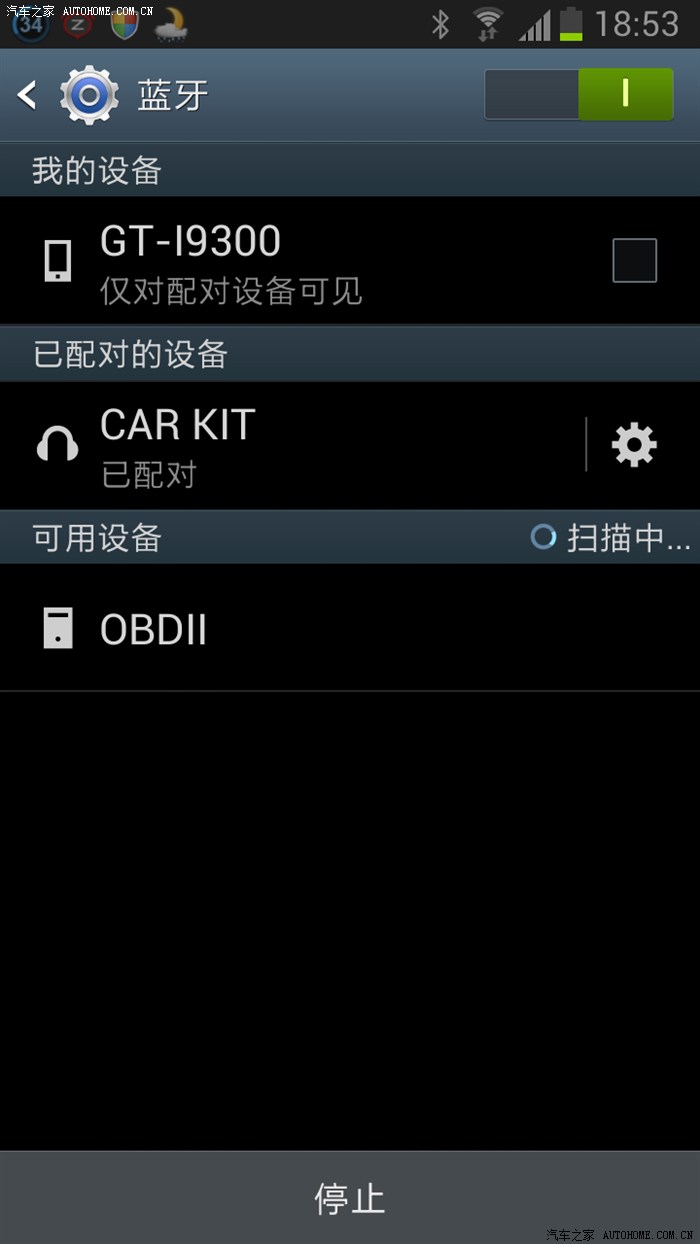Pair with the OBDII device

(300, 629)
